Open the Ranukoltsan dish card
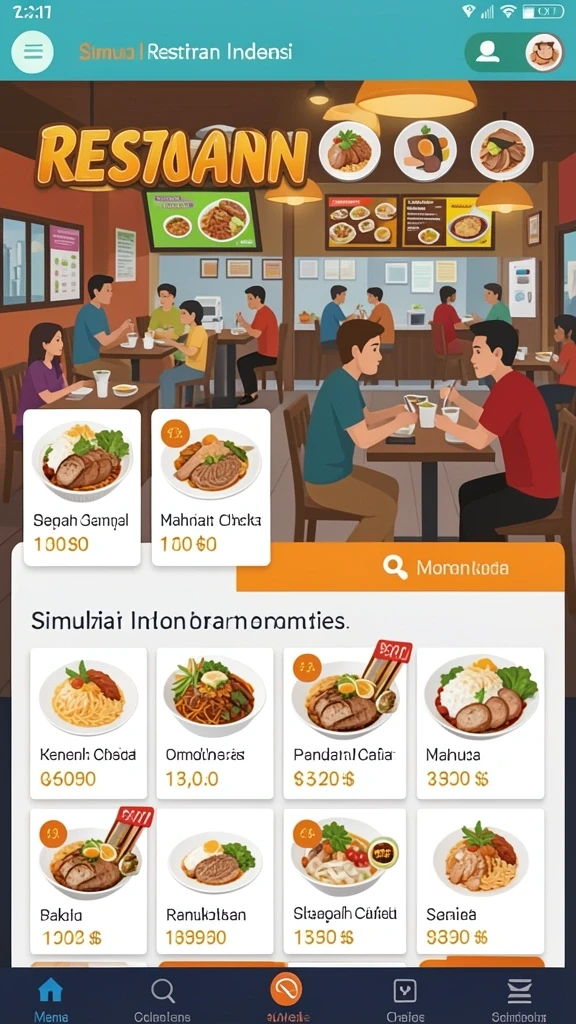The width and height of the screenshot is (576, 1024). tap(214, 882)
